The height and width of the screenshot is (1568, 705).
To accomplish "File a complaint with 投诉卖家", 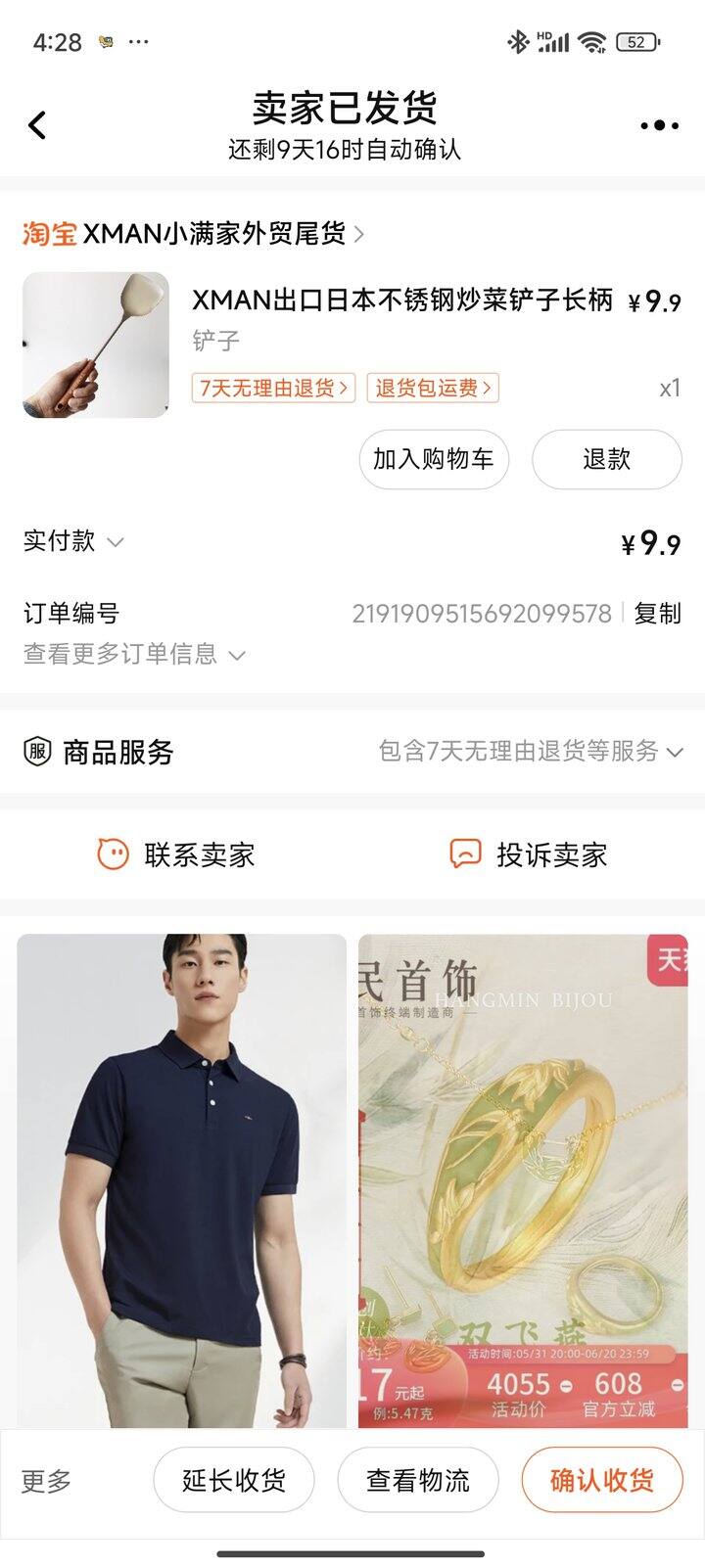I will click(529, 854).
